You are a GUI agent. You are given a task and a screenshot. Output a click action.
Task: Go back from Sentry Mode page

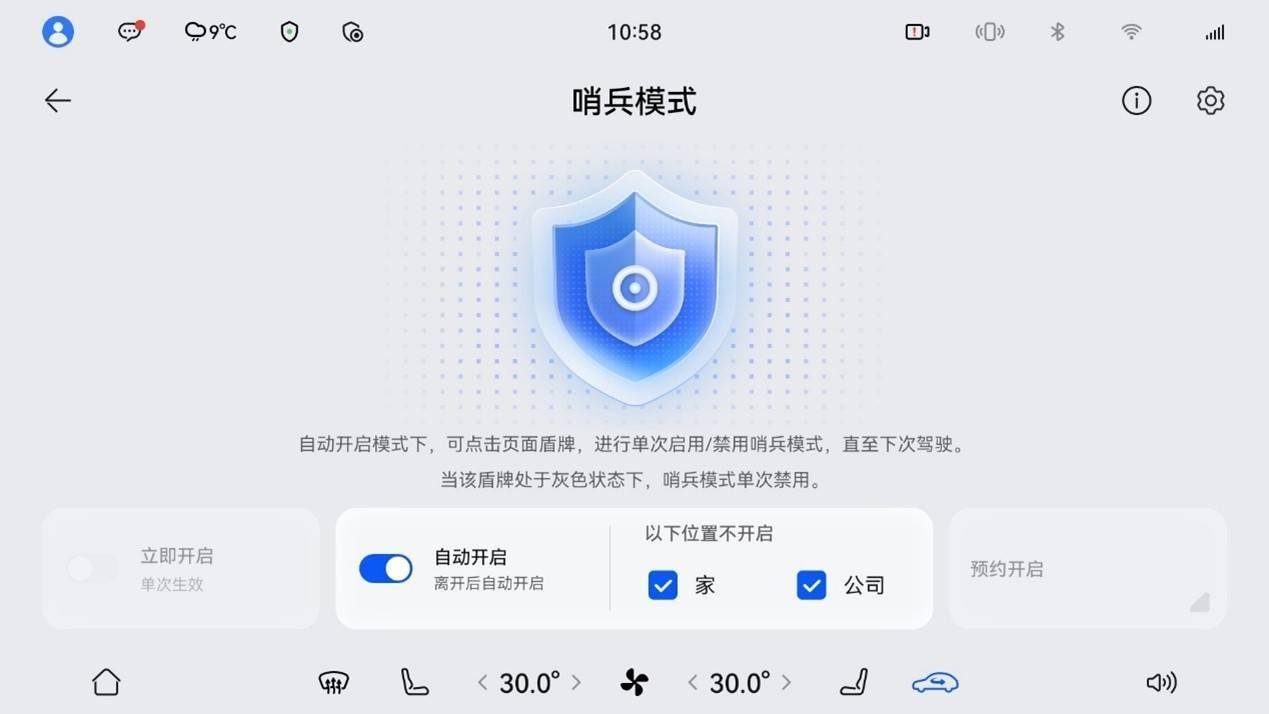(x=58, y=100)
